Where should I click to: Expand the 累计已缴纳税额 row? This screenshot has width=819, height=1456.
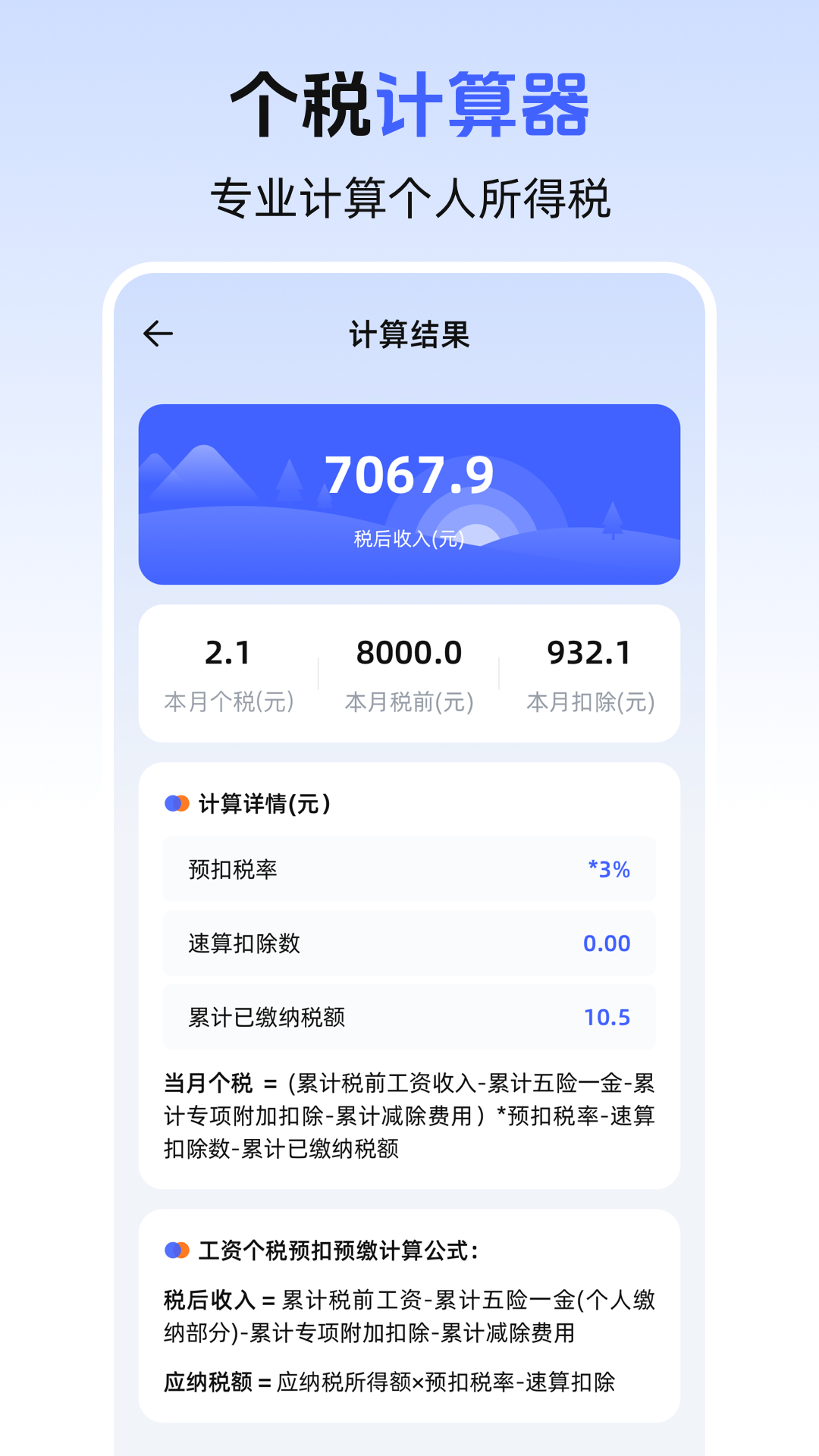click(x=409, y=1016)
